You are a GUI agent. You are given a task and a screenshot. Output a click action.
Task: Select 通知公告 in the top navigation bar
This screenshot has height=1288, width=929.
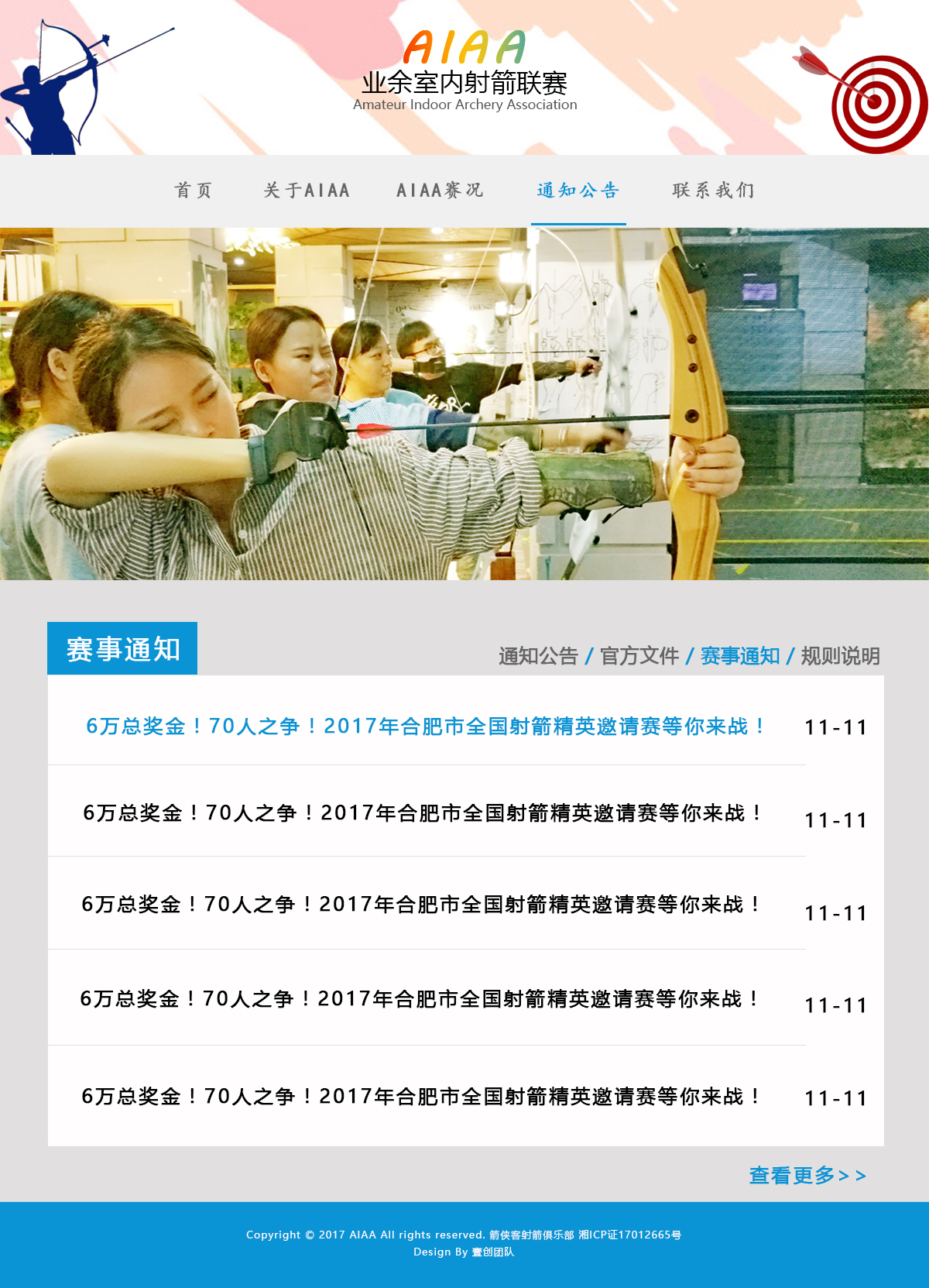(578, 191)
